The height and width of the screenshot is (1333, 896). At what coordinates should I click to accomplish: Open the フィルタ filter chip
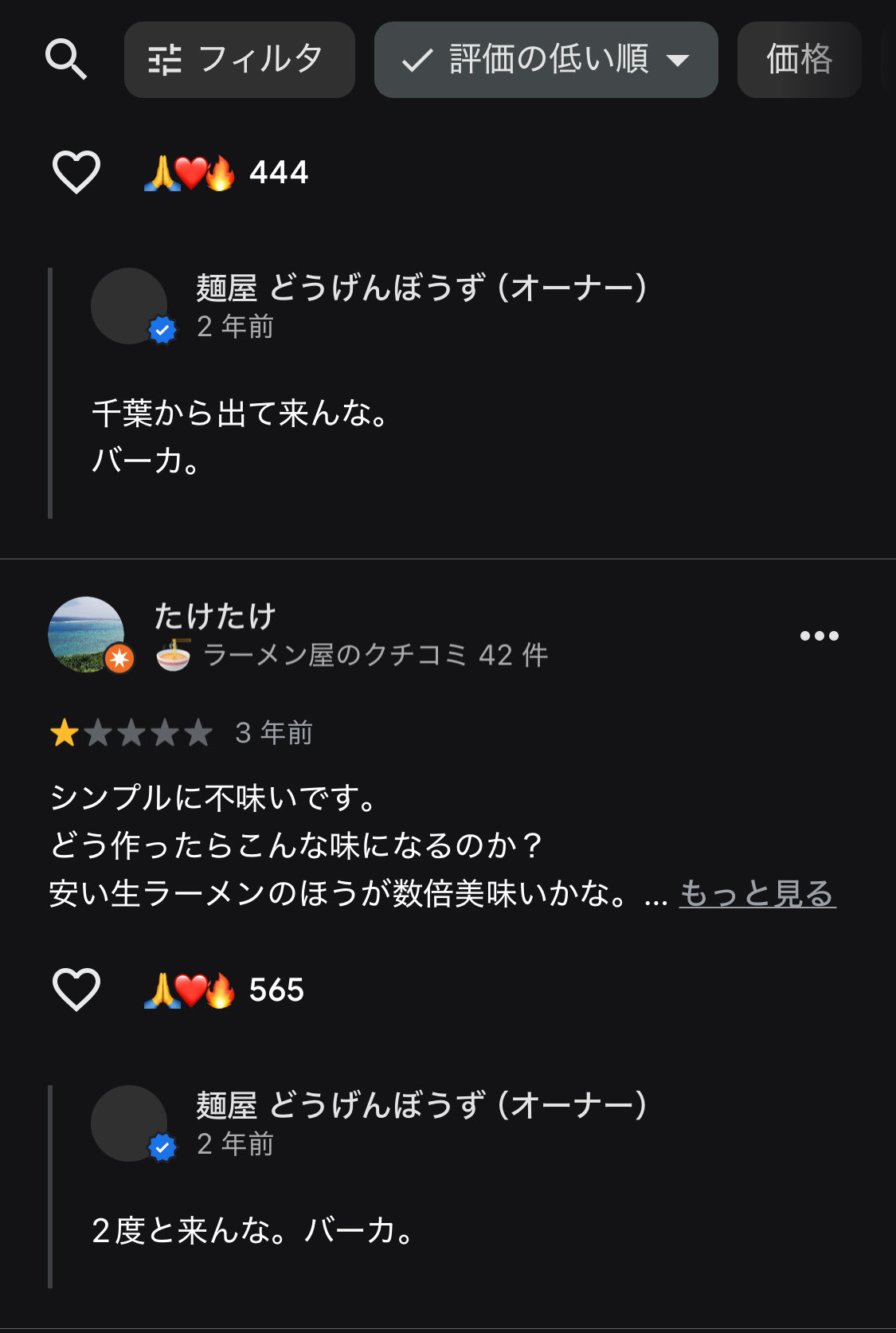[239, 60]
